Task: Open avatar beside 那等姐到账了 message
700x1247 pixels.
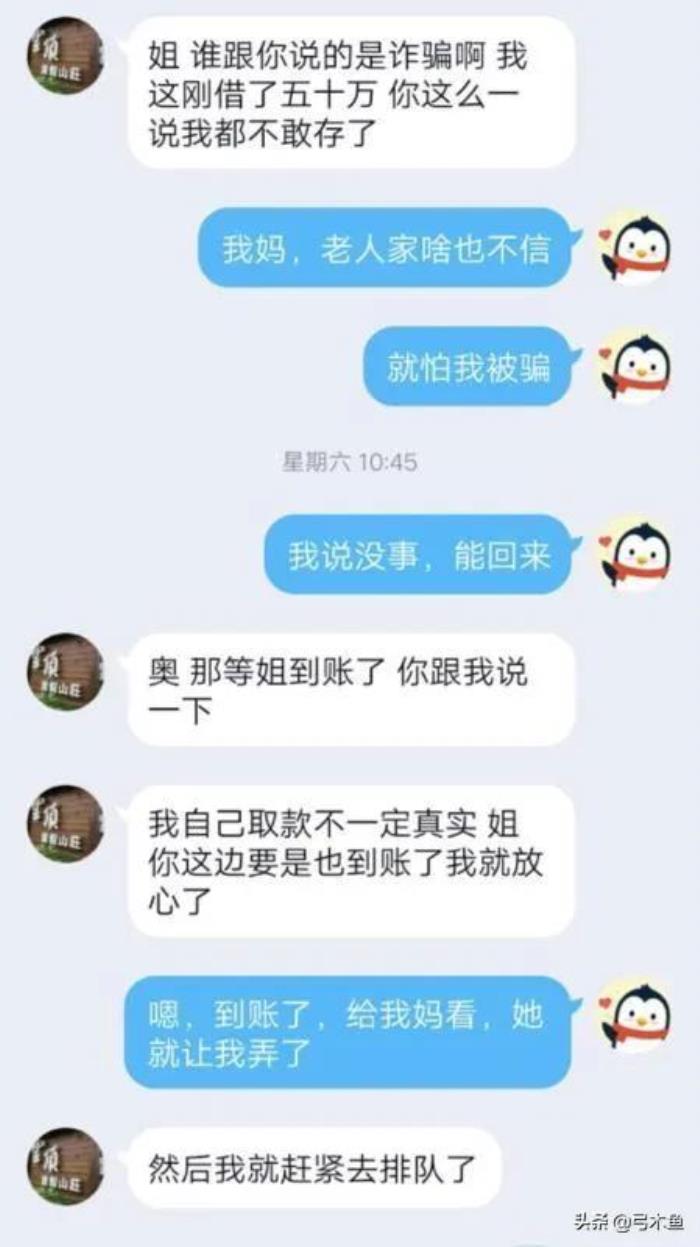Action: click(65, 672)
